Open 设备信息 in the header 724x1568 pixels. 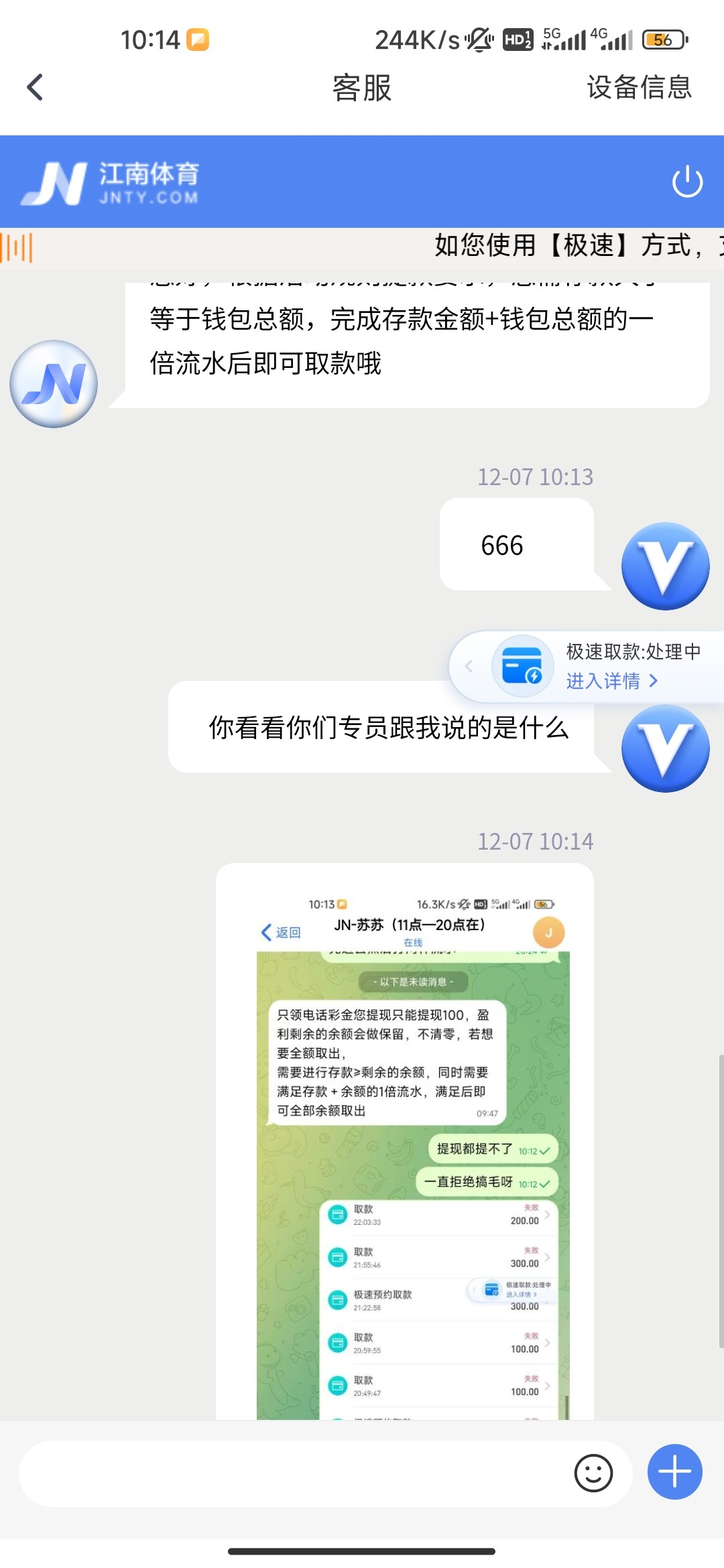click(x=638, y=88)
